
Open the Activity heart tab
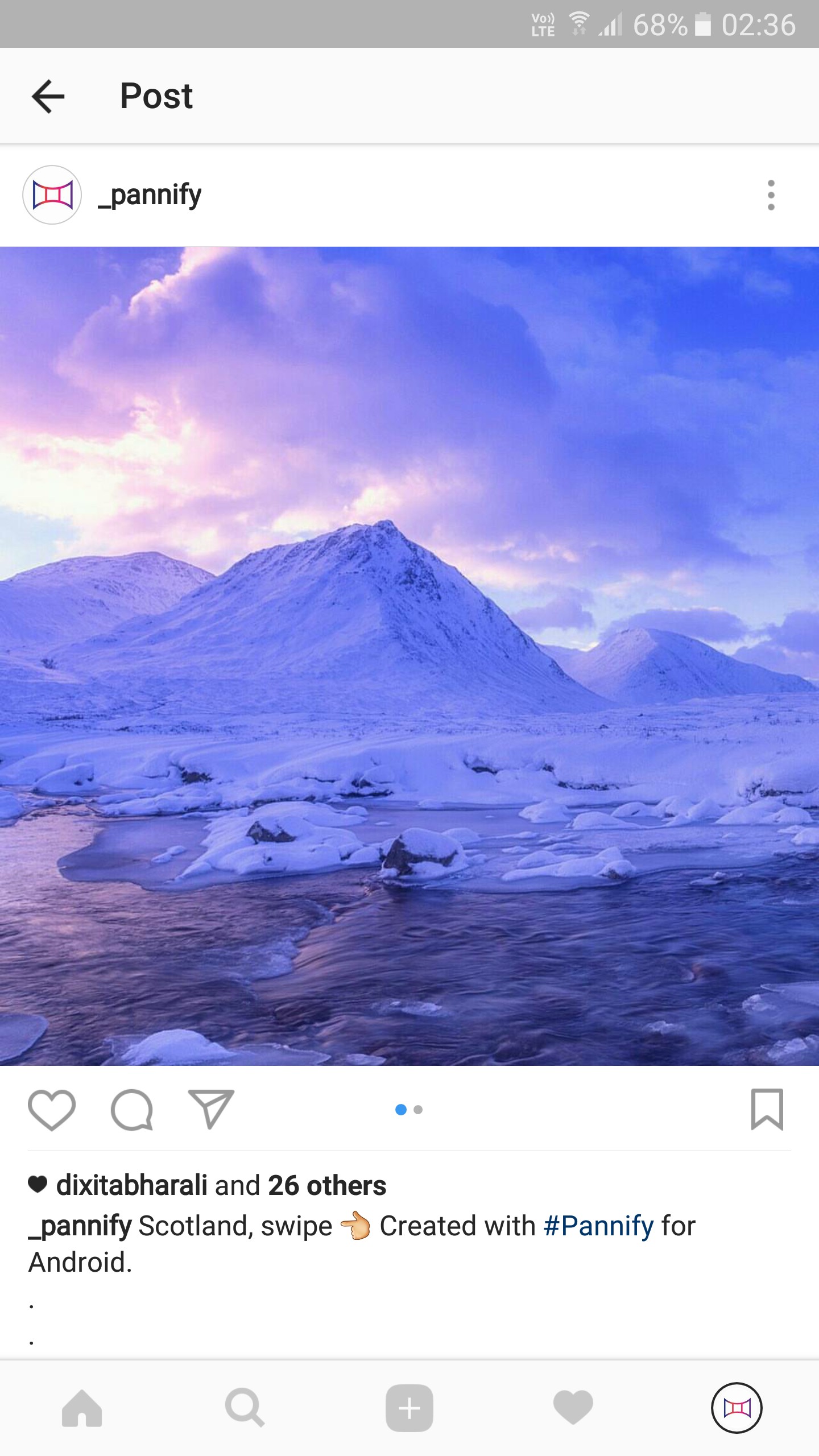(573, 1408)
